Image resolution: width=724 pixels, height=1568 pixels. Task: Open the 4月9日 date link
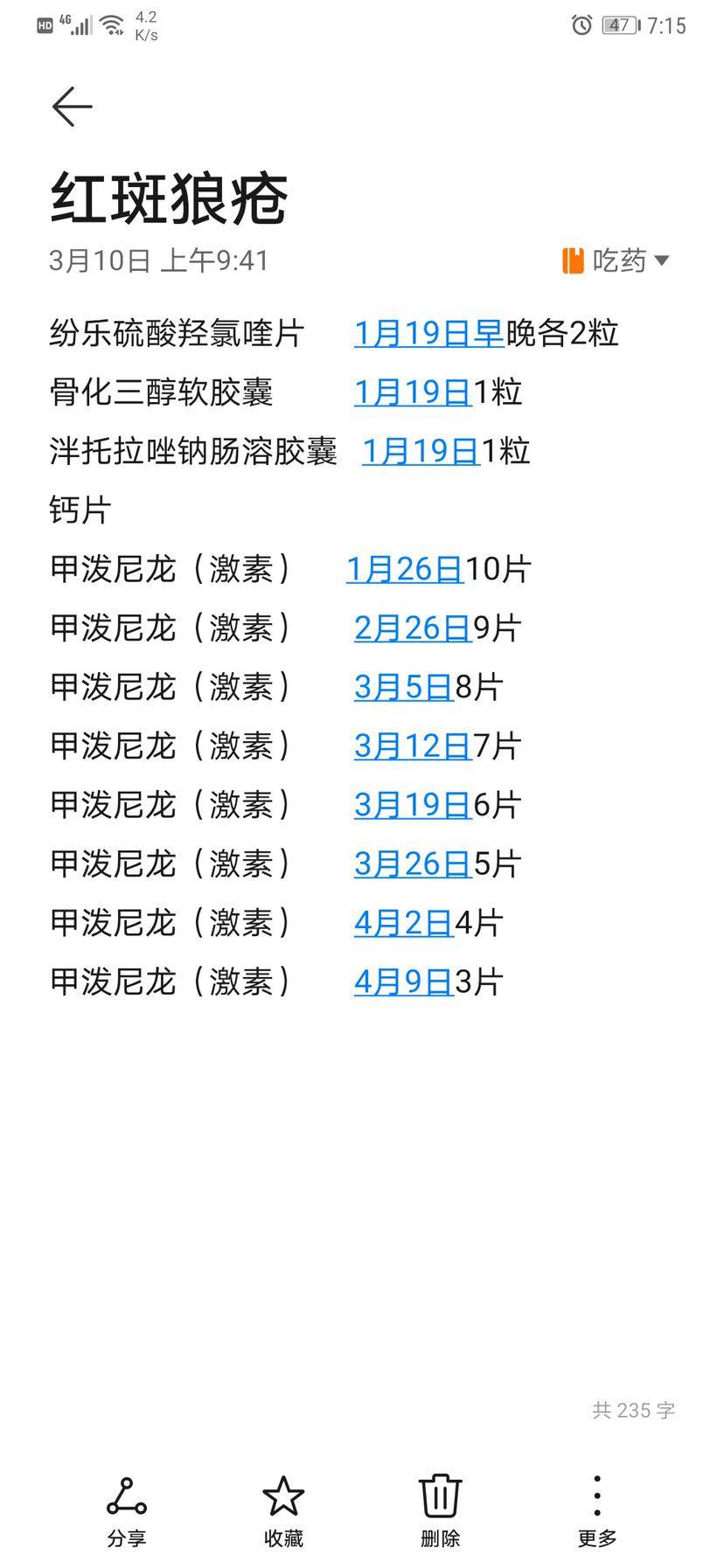[x=403, y=982]
